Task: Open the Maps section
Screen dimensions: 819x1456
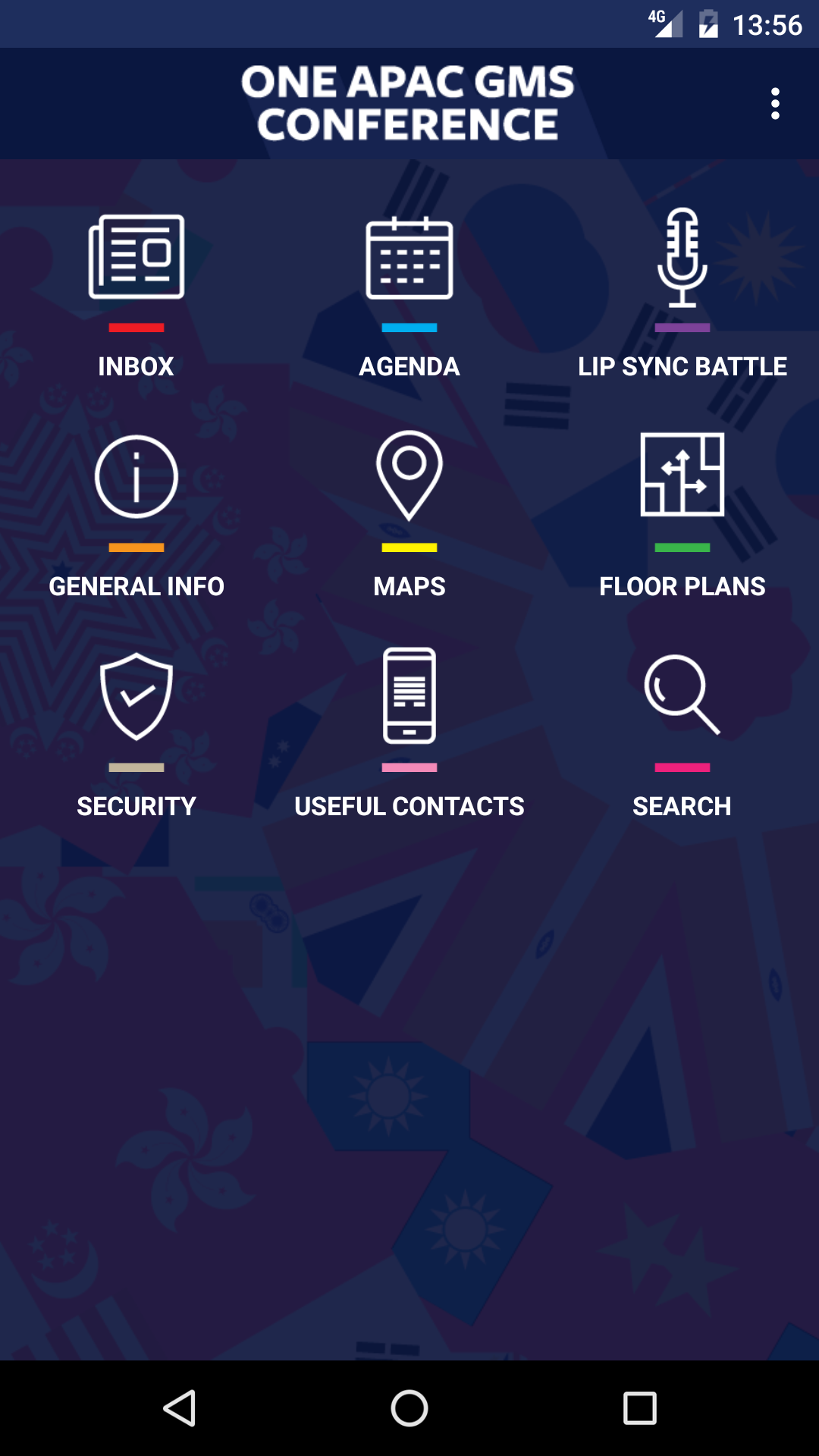Action: (409, 512)
